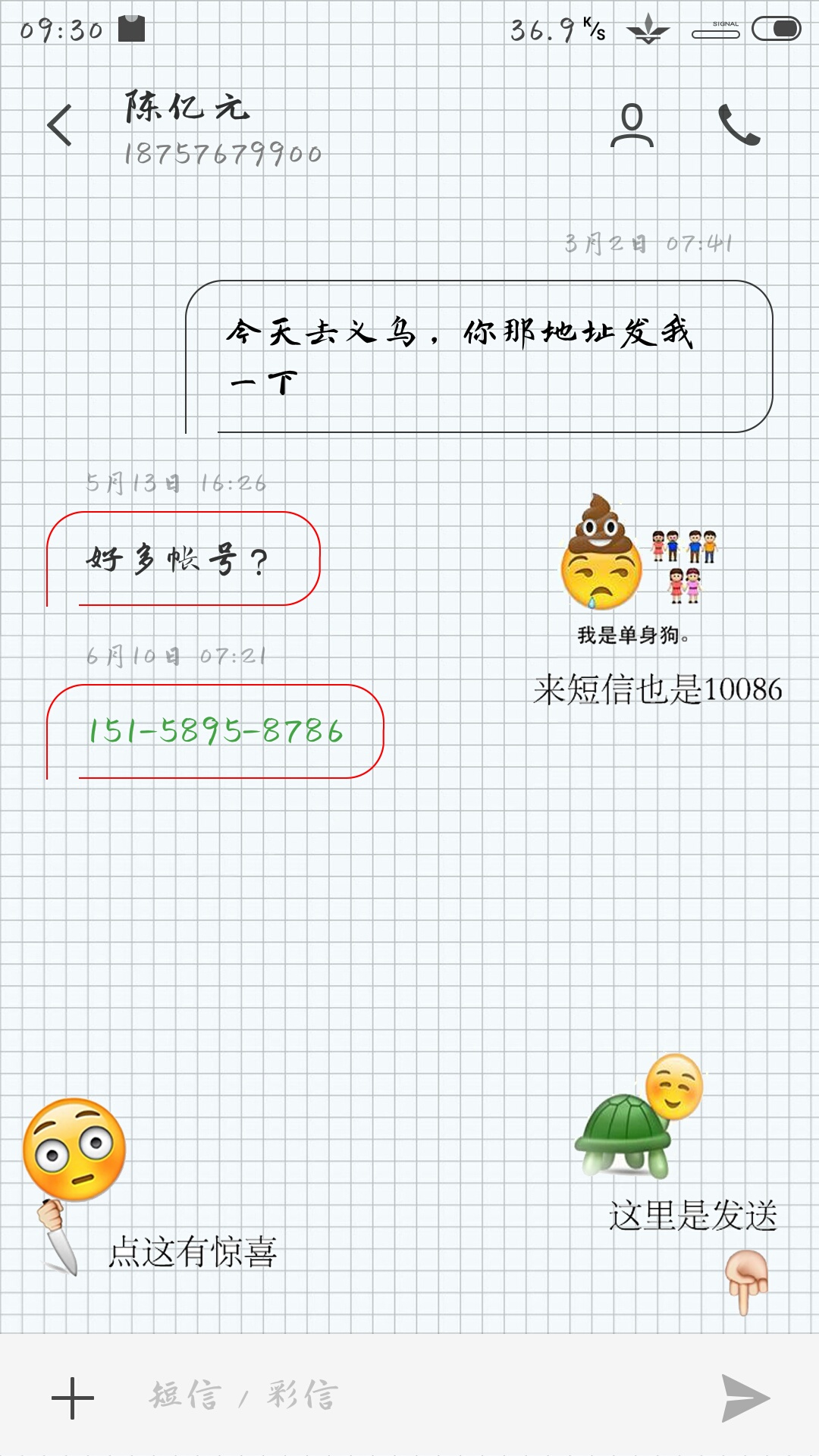Tap the green number 151-5895-8786
The height and width of the screenshot is (1456, 819).
click(x=216, y=731)
